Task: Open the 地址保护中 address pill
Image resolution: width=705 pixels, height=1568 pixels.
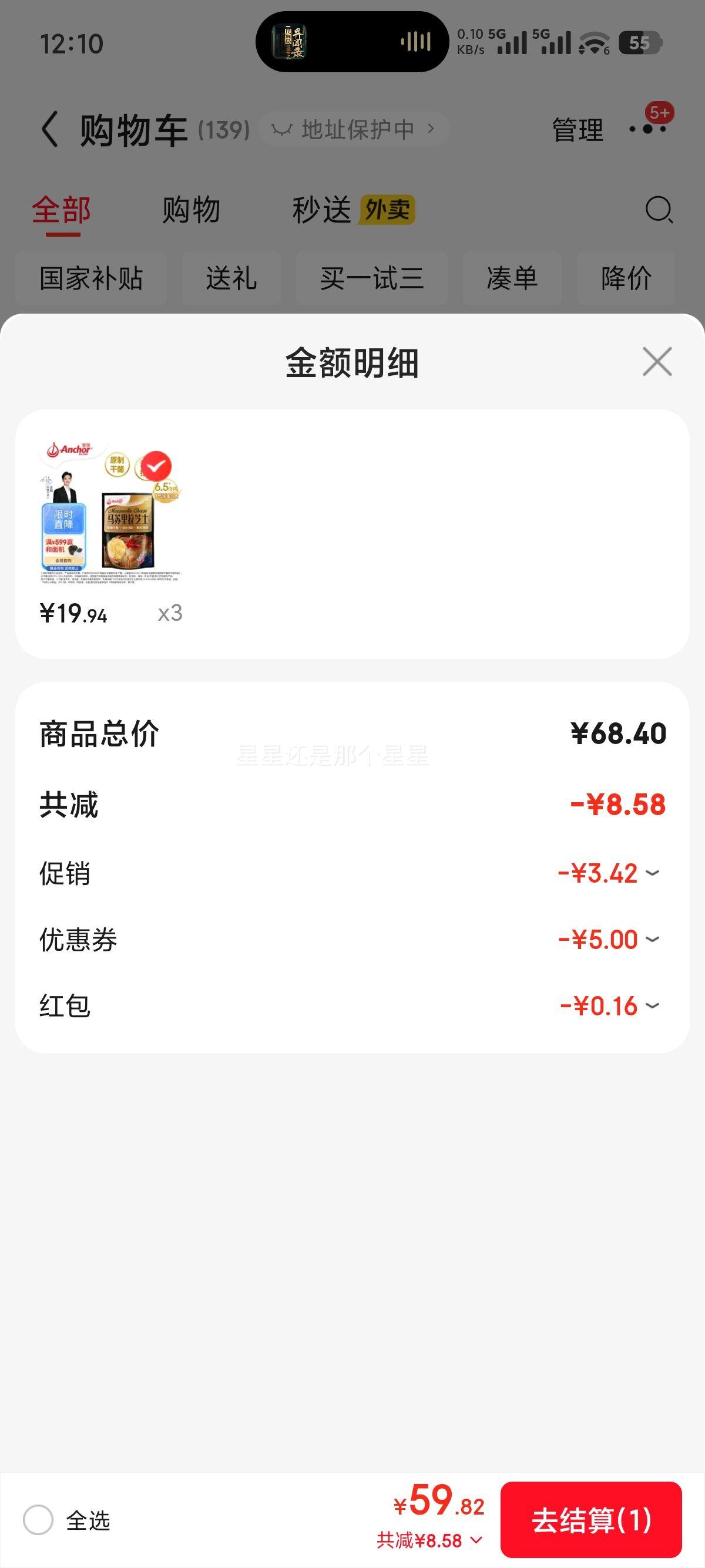Action: (356, 129)
